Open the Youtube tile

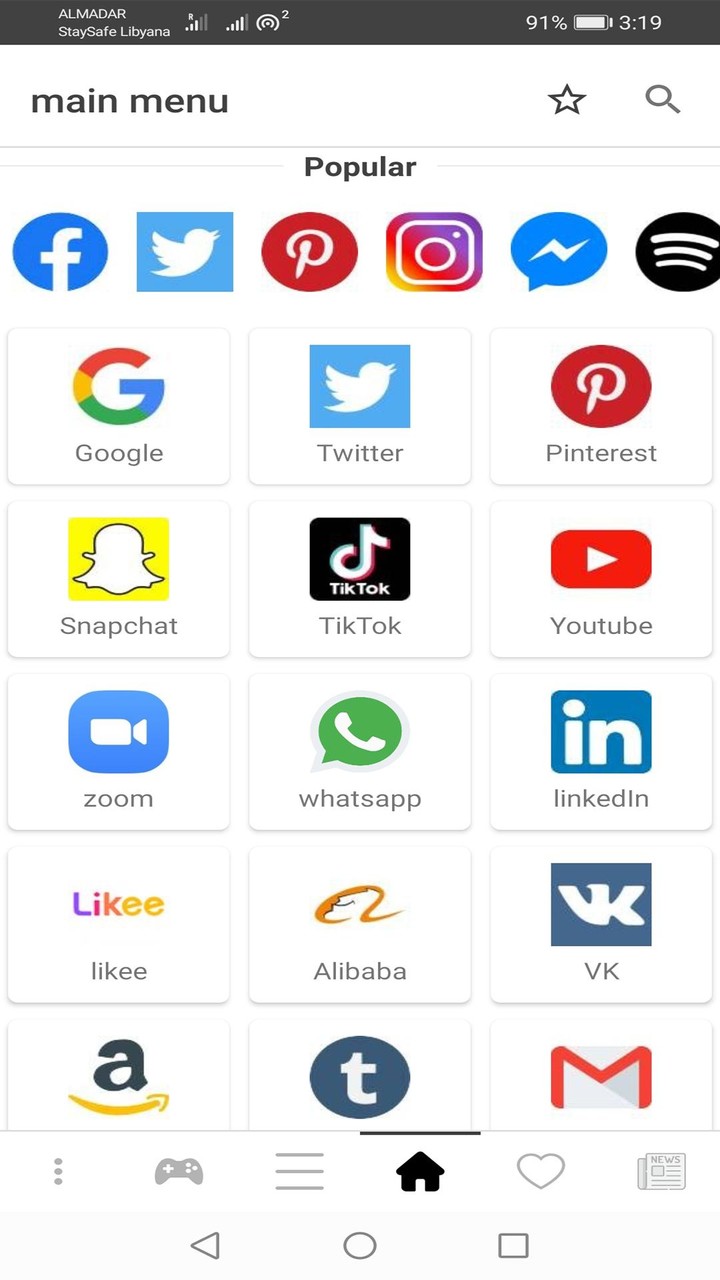[x=601, y=578]
